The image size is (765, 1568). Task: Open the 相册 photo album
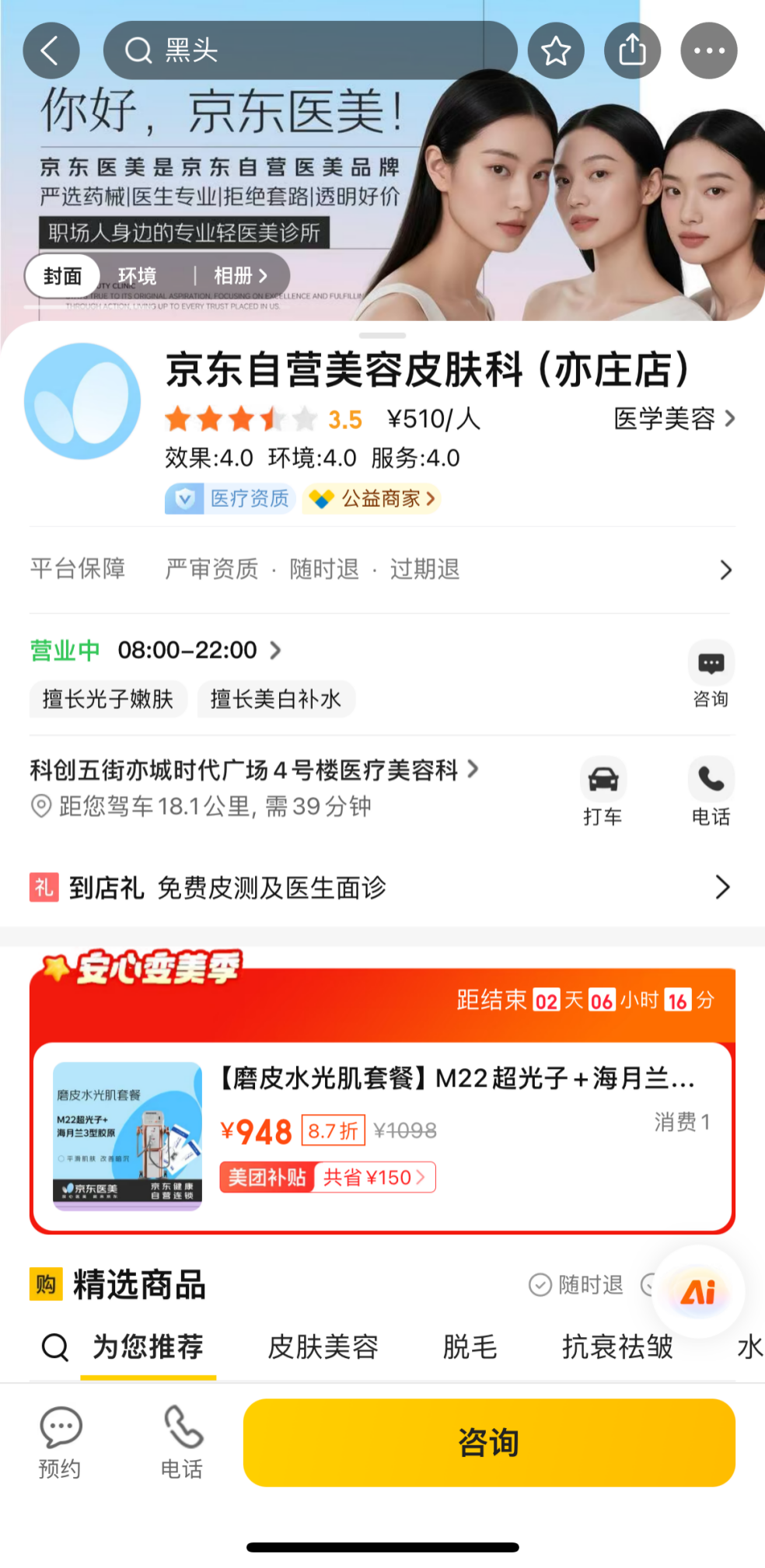[239, 276]
